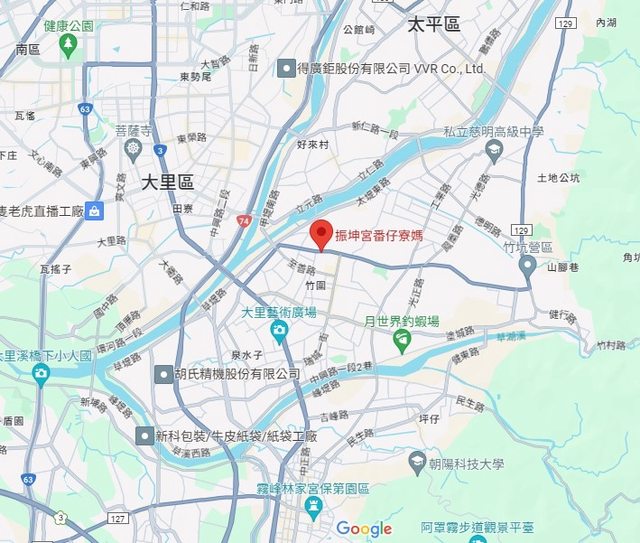Screen dimensions: 640x543
Task: Tap the 菩薩寺 temple marker
Action: [x=132, y=150]
